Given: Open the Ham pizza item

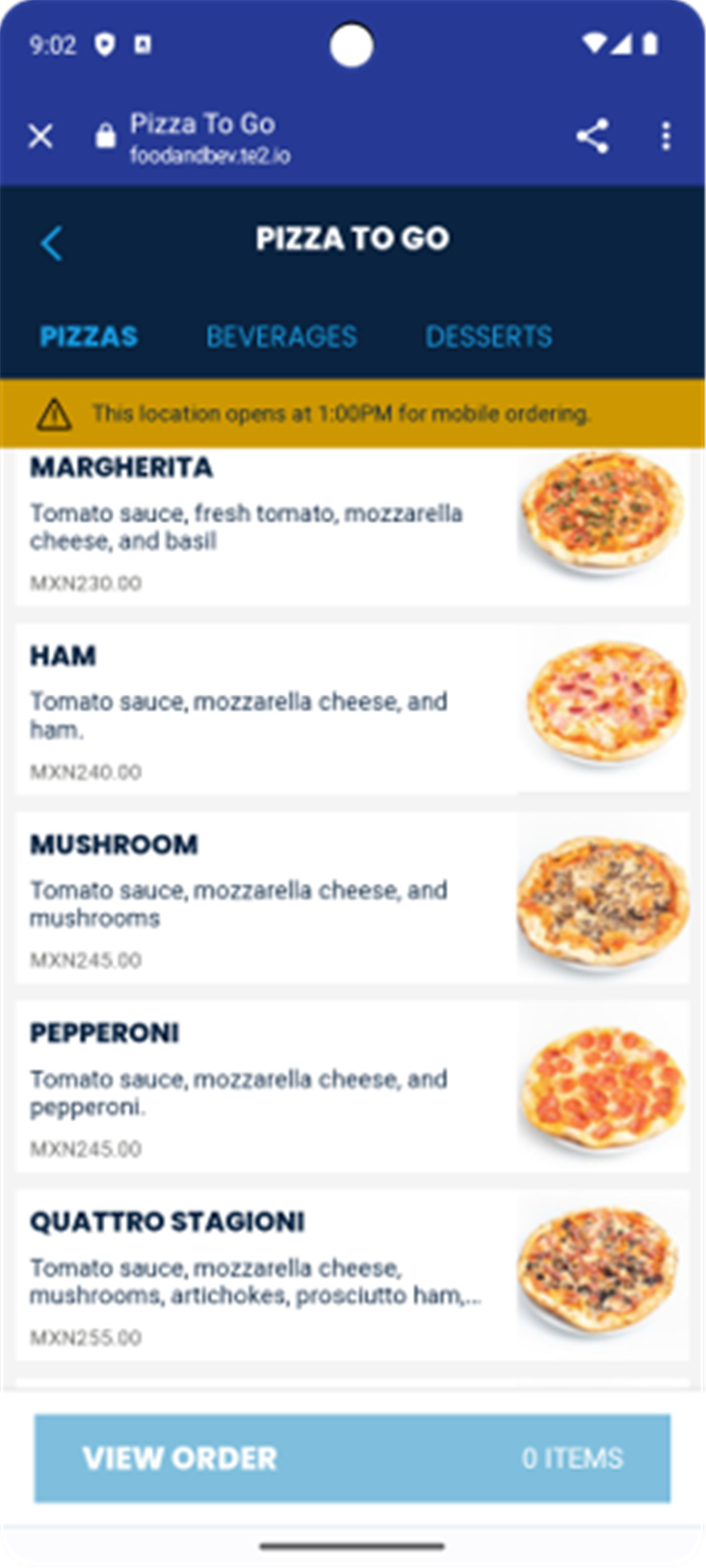Looking at the screenshot, I should coord(353,709).
